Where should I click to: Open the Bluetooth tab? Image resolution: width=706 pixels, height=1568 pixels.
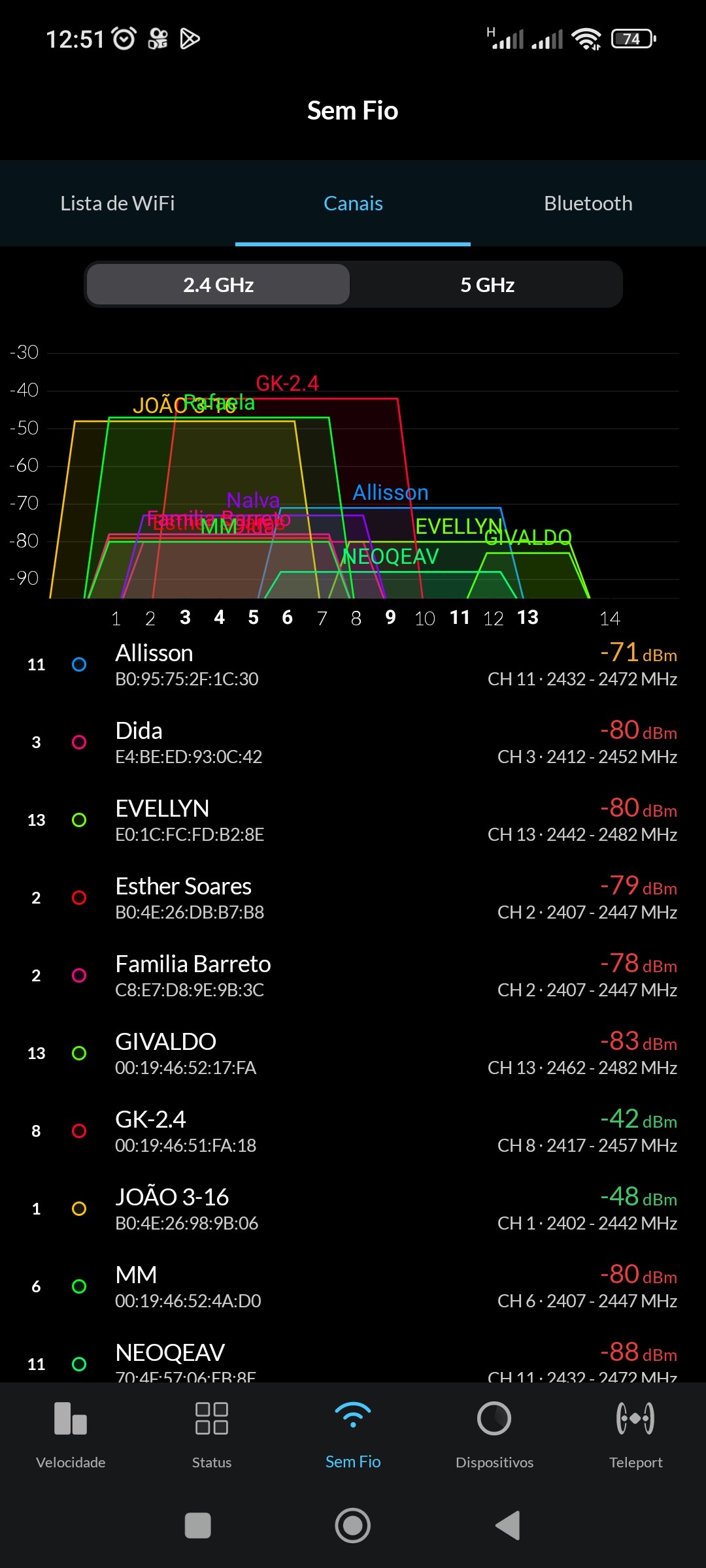[588, 203]
